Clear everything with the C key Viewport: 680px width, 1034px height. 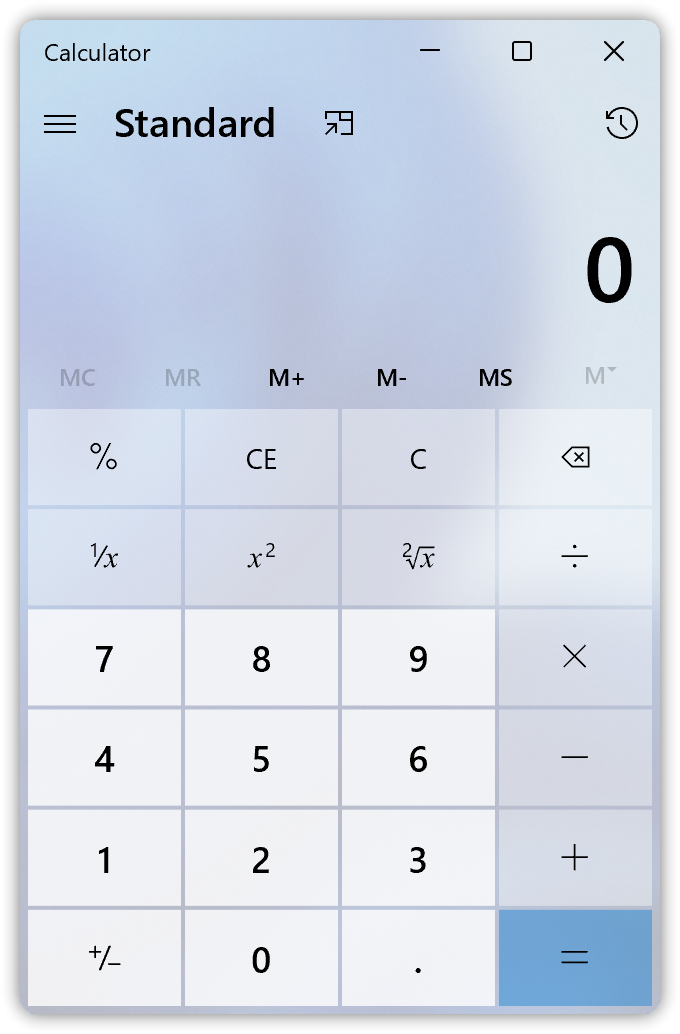[x=418, y=458]
